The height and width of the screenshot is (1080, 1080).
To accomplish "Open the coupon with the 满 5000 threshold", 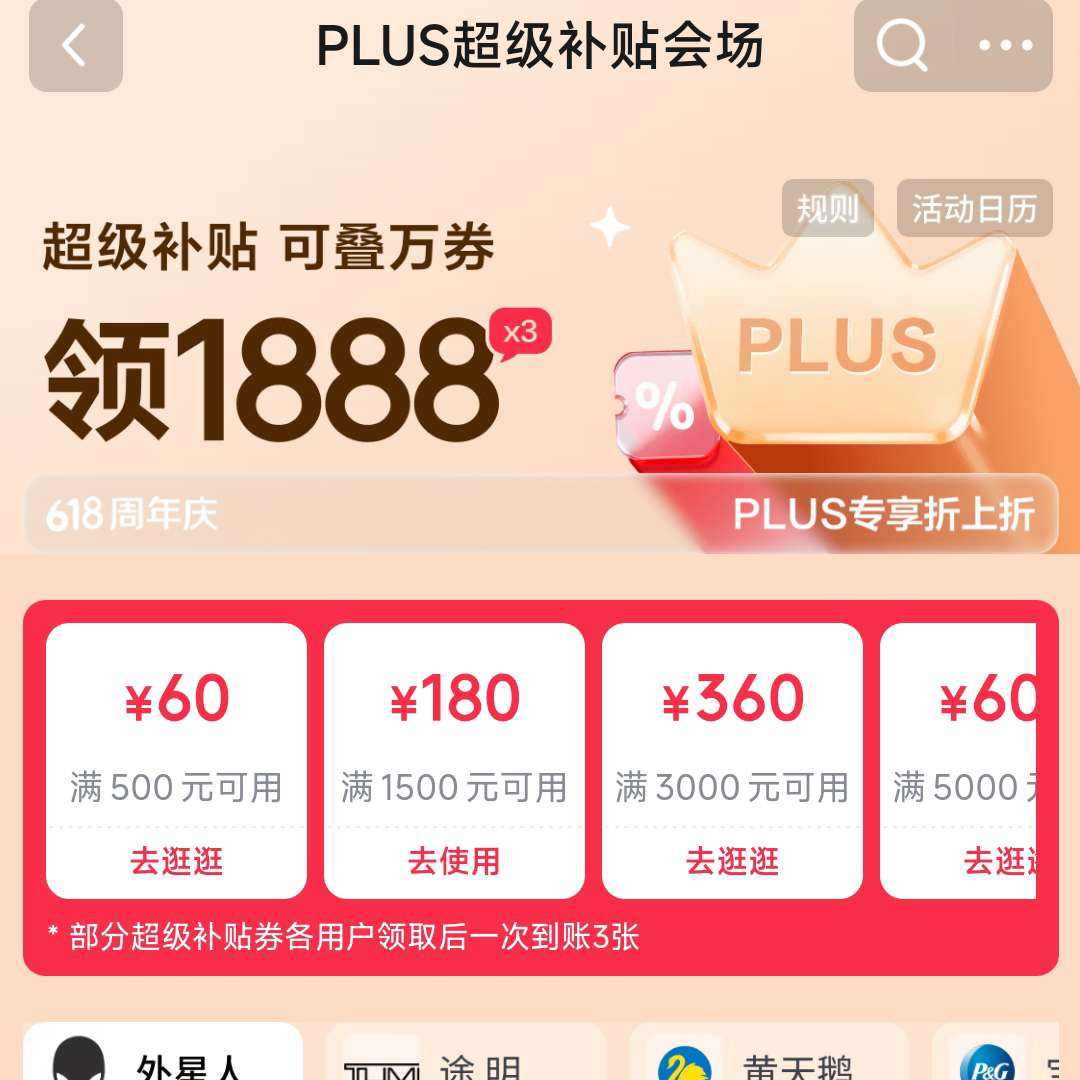I will pyautogui.click(x=958, y=760).
